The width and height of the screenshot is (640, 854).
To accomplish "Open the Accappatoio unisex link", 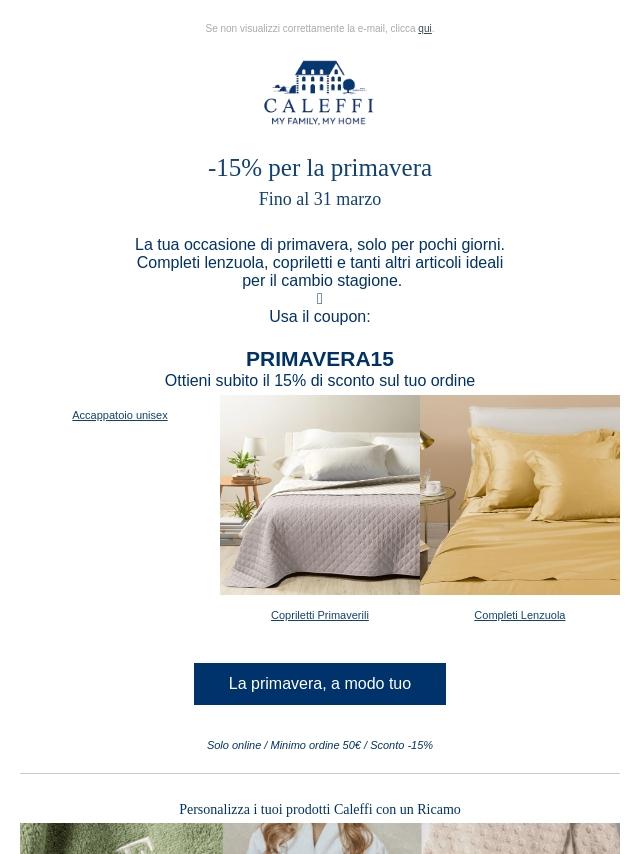I will click(120, 415).
